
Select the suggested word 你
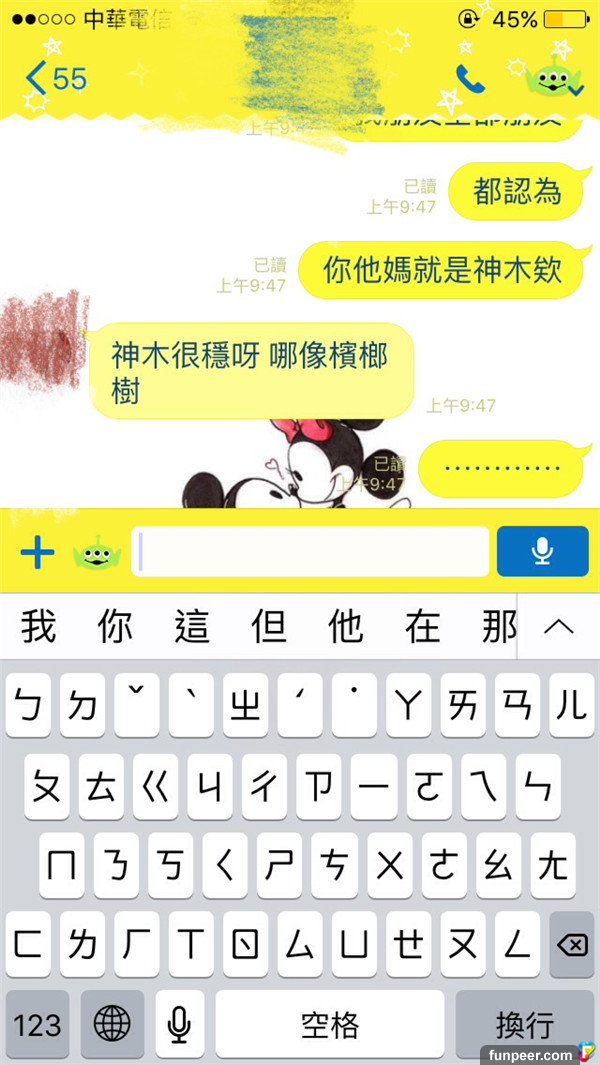click(114, 628)
